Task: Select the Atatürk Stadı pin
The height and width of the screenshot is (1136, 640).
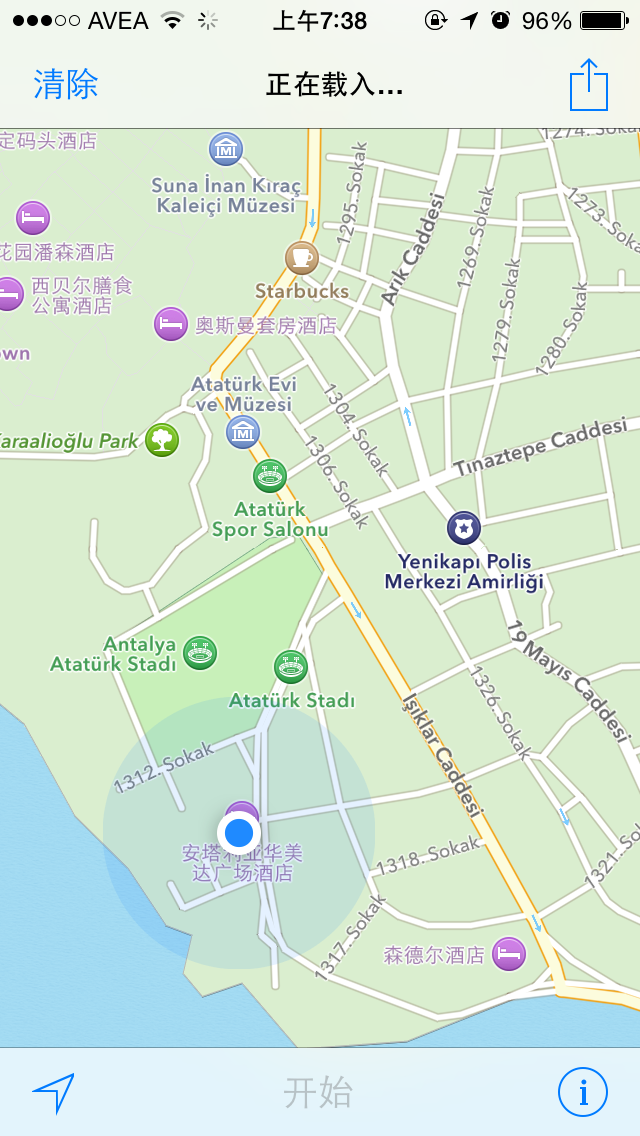Action: 290,666
